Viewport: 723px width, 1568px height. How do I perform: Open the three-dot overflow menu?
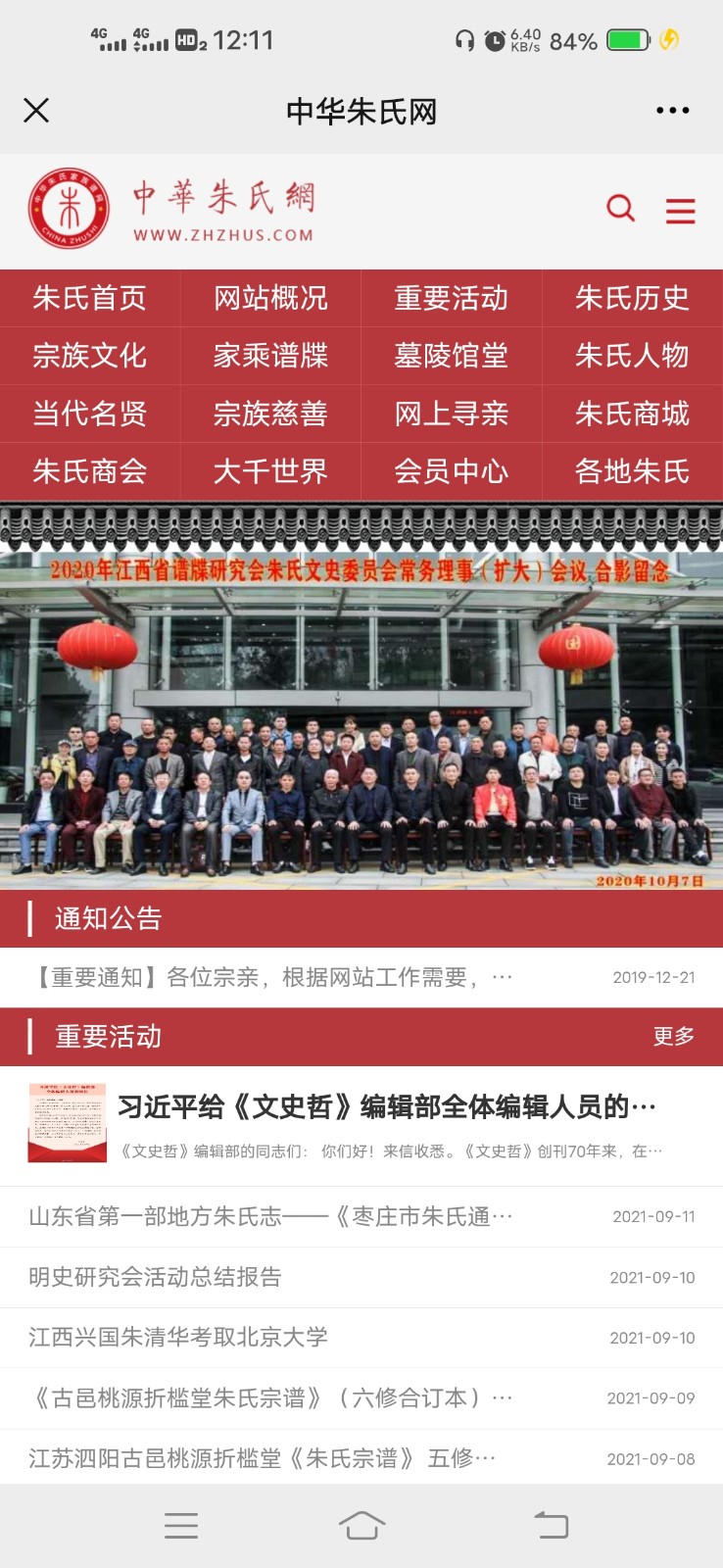coord(672,111)
